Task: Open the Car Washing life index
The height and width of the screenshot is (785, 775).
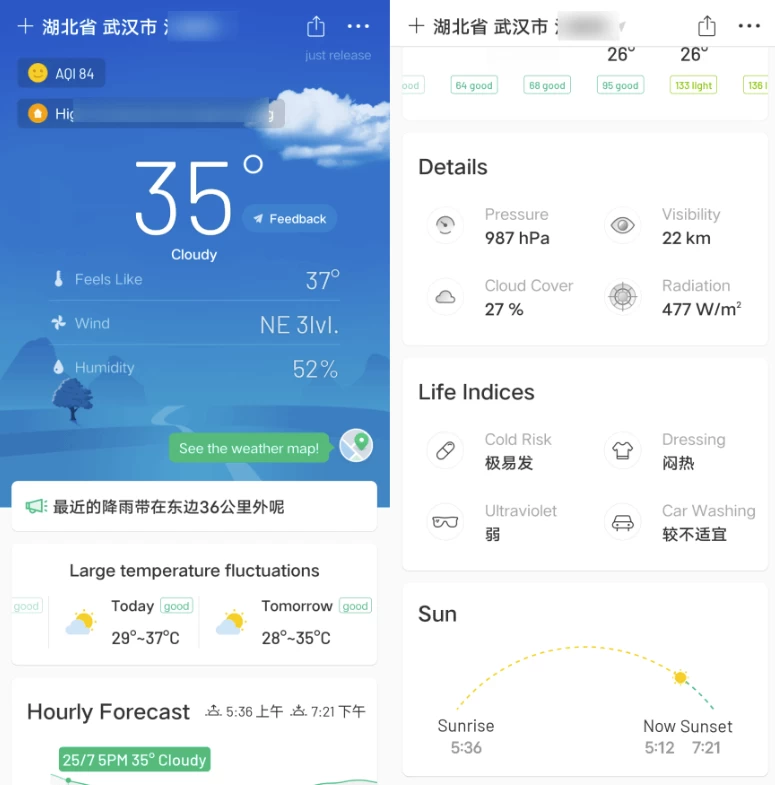Action: (680, 522)
